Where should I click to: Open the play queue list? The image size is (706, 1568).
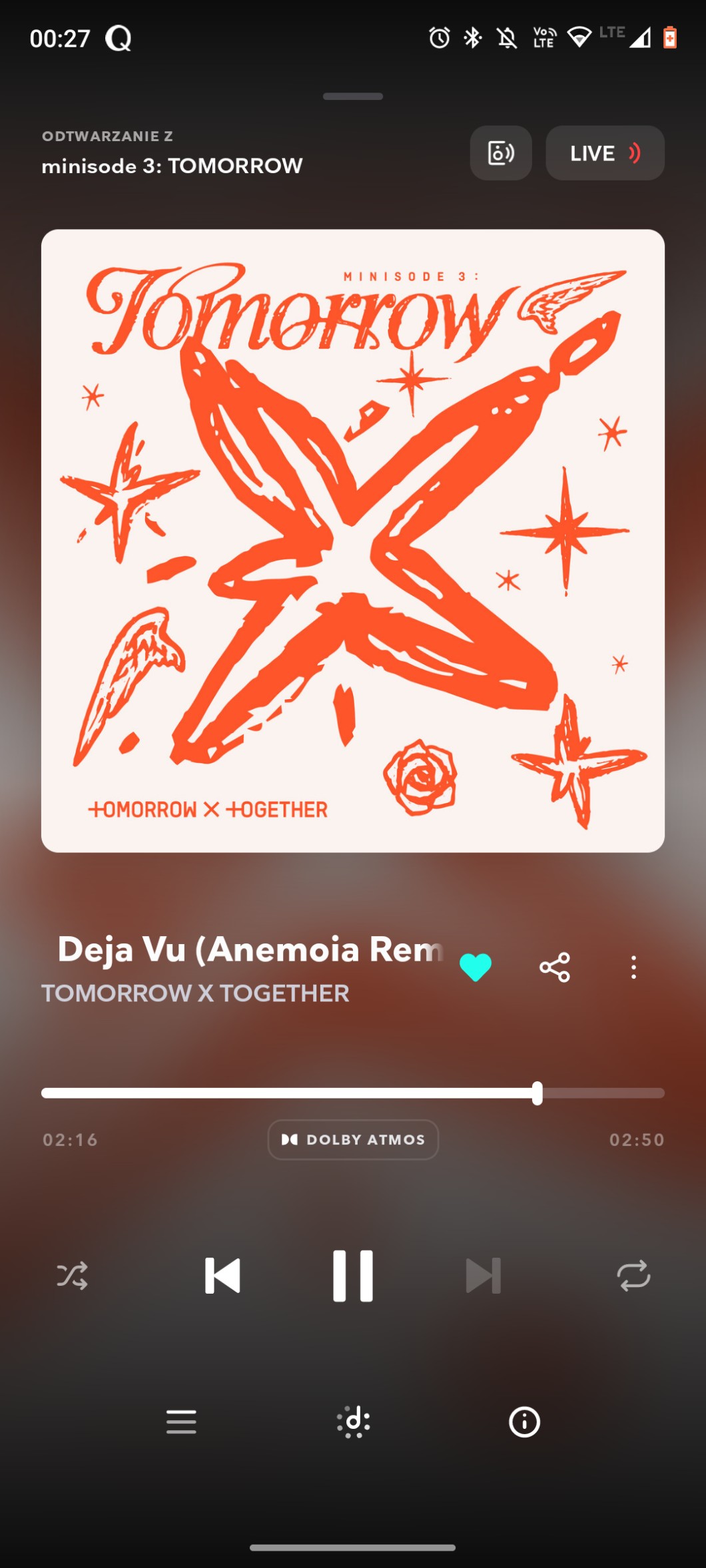click(x=181, y=1422)
